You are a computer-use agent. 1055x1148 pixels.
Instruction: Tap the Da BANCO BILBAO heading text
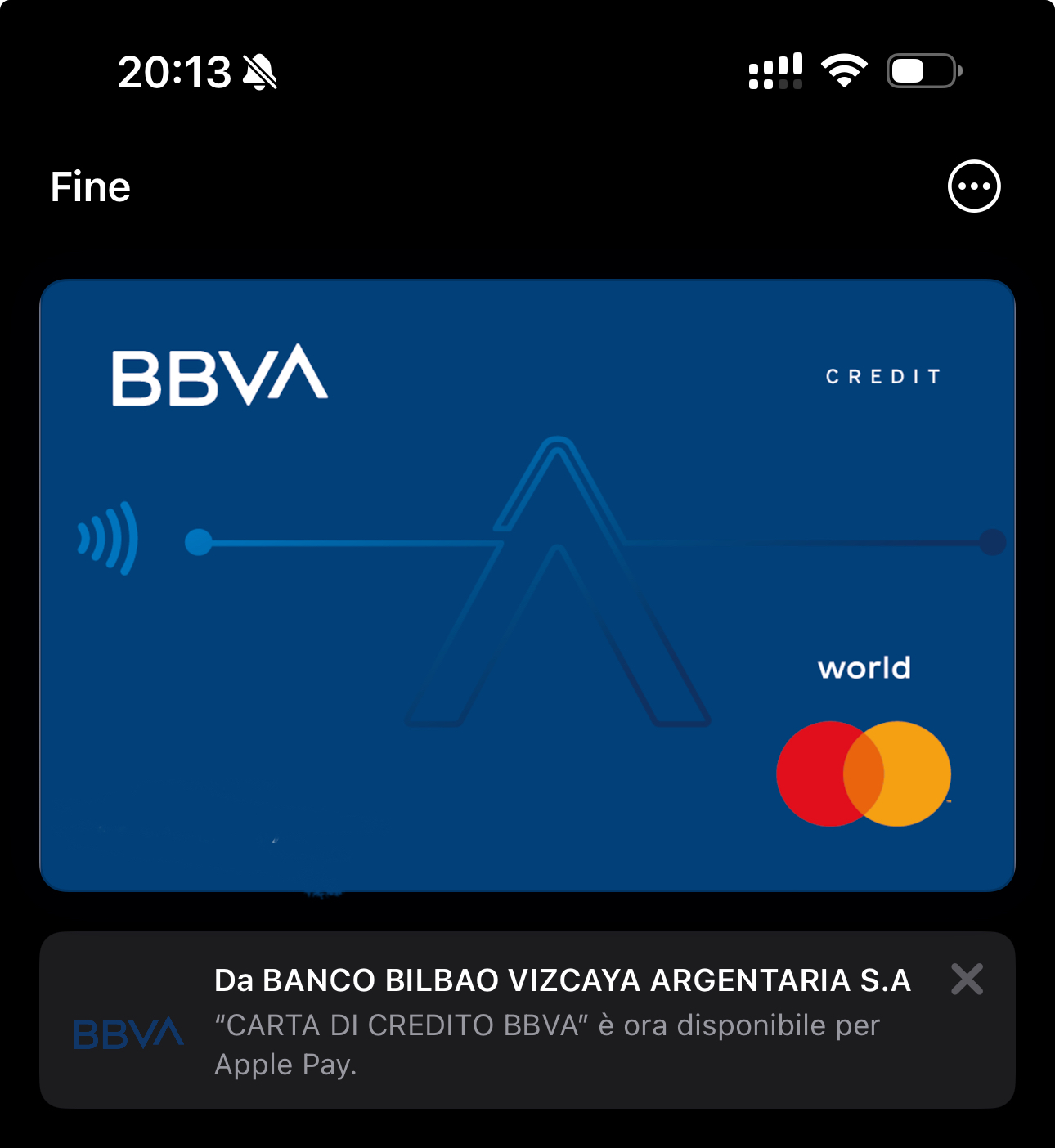click(x=563, y=980)
